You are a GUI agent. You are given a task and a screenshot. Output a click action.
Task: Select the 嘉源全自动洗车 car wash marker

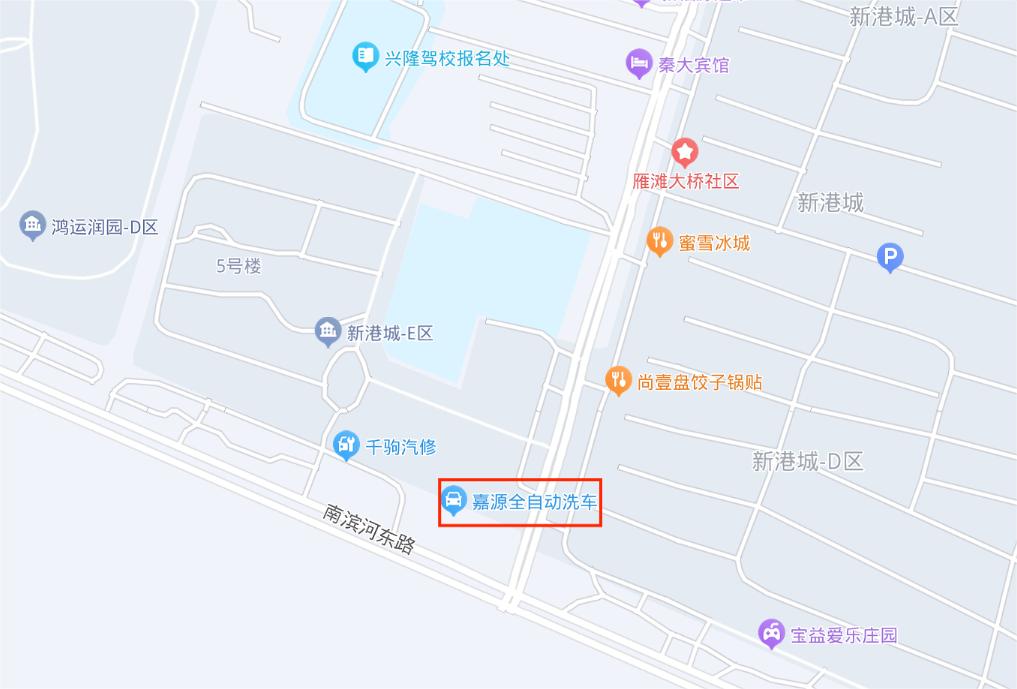(454, 500)
